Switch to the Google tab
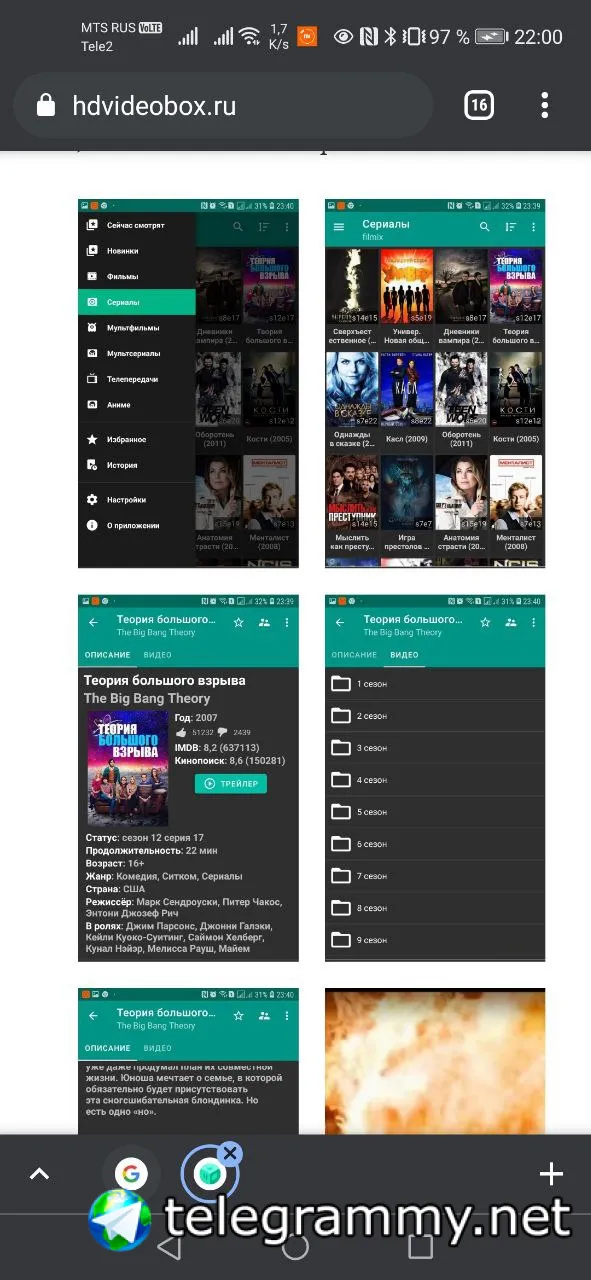Screen dimensions: 591x1280 click(131, 1174)
